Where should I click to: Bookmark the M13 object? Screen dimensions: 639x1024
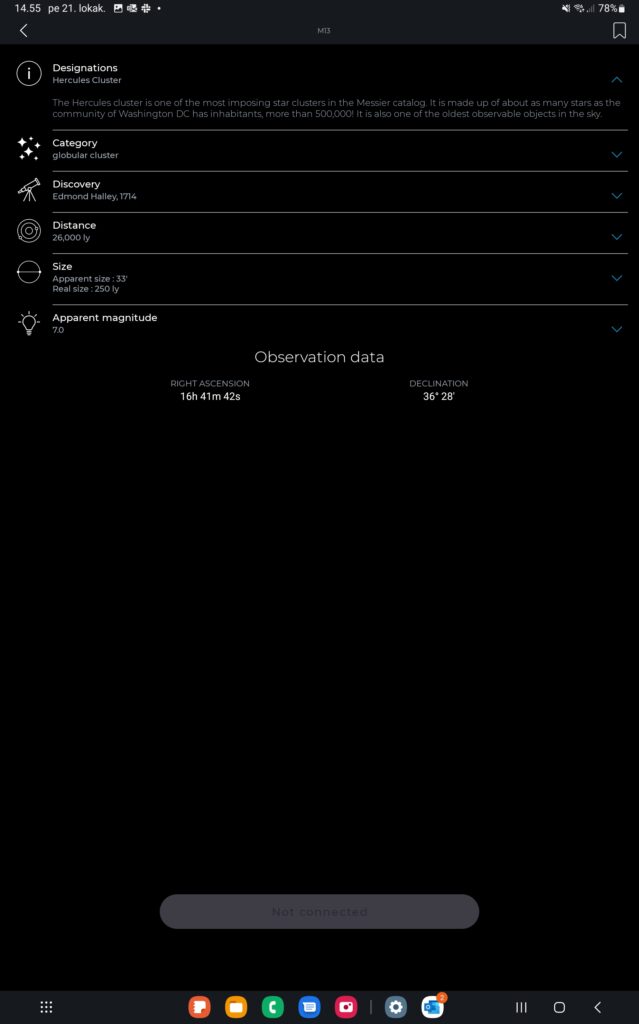(619, 30)
